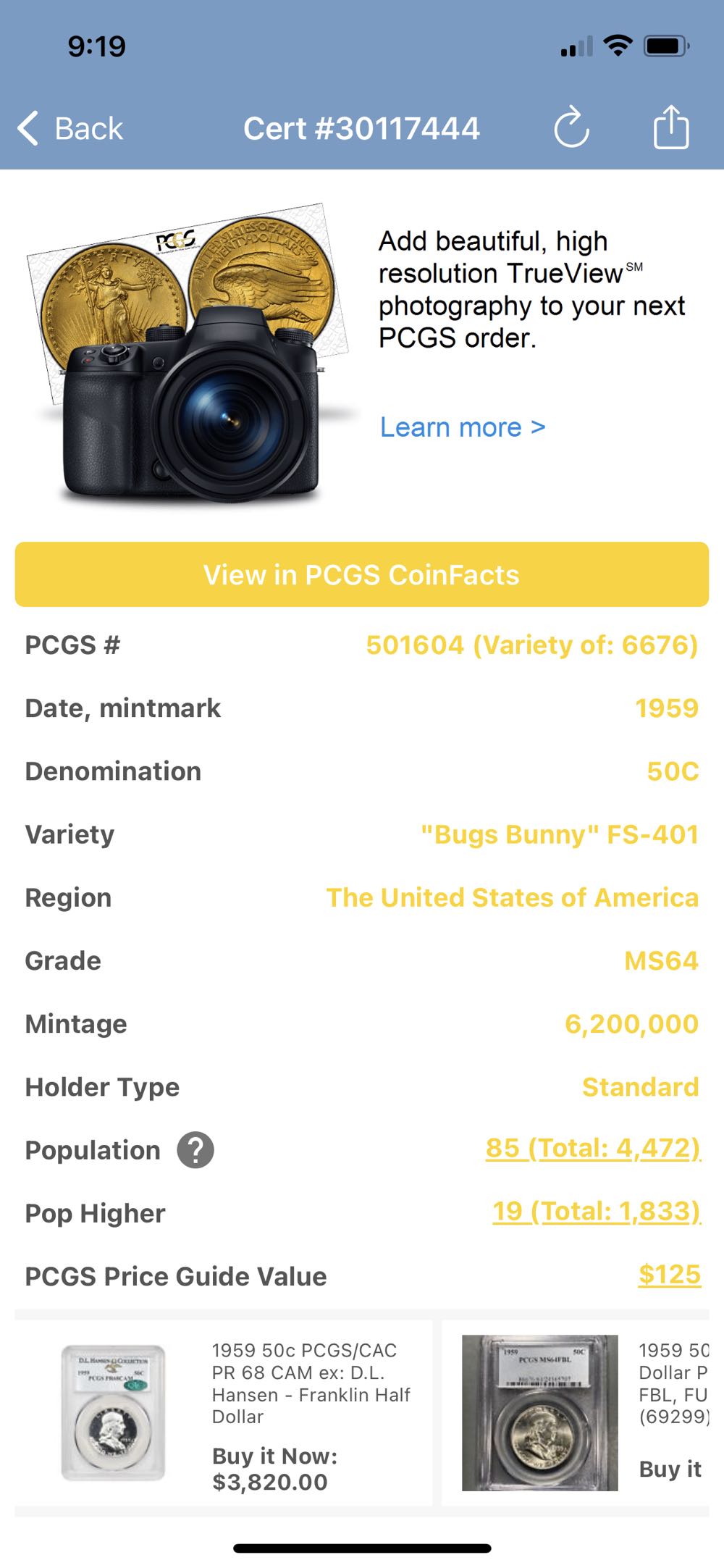Viewport: 724px width, 1568px height.
Task: Open the 1959 MS64FBL half dollar listing
Action: click(x=579, y=1414)
